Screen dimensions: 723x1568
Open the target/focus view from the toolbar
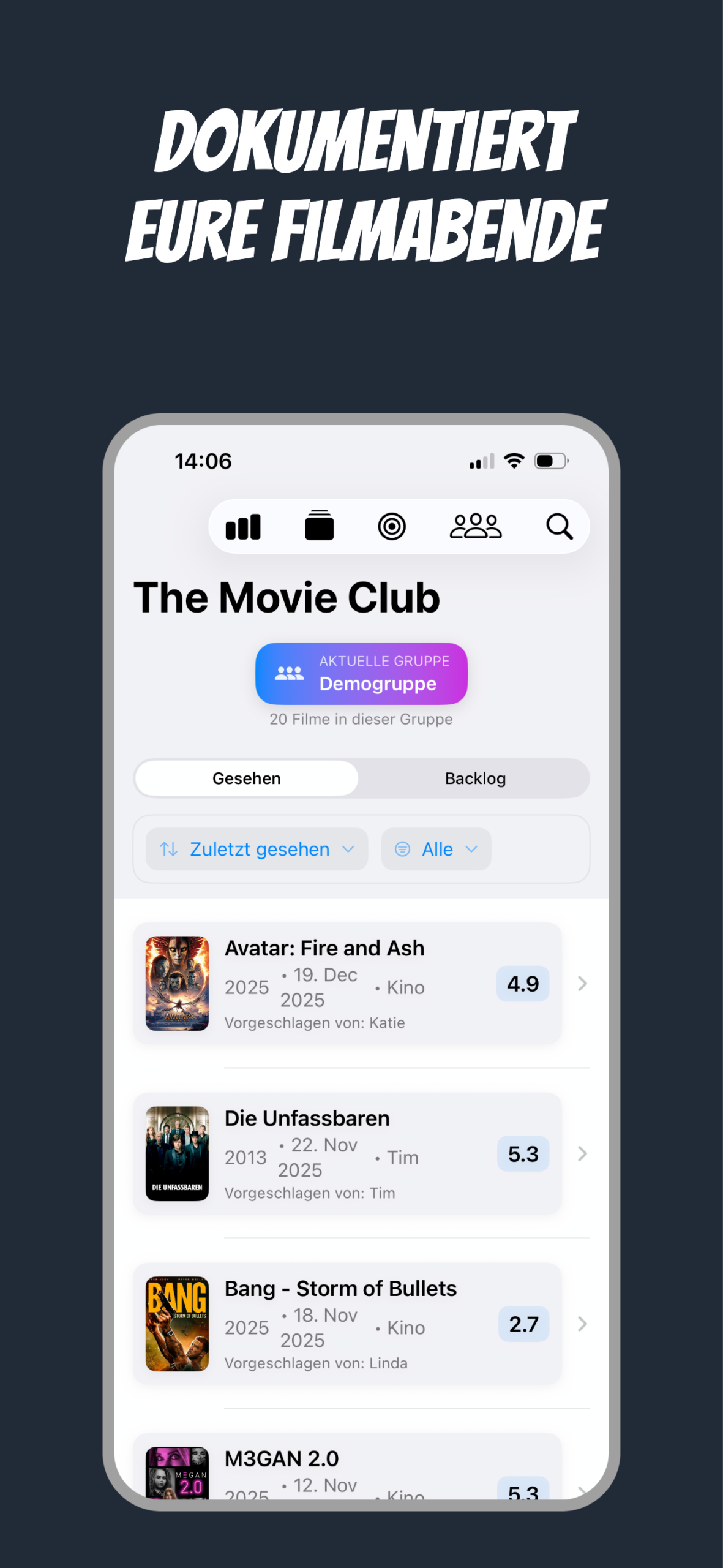(392, 526)
